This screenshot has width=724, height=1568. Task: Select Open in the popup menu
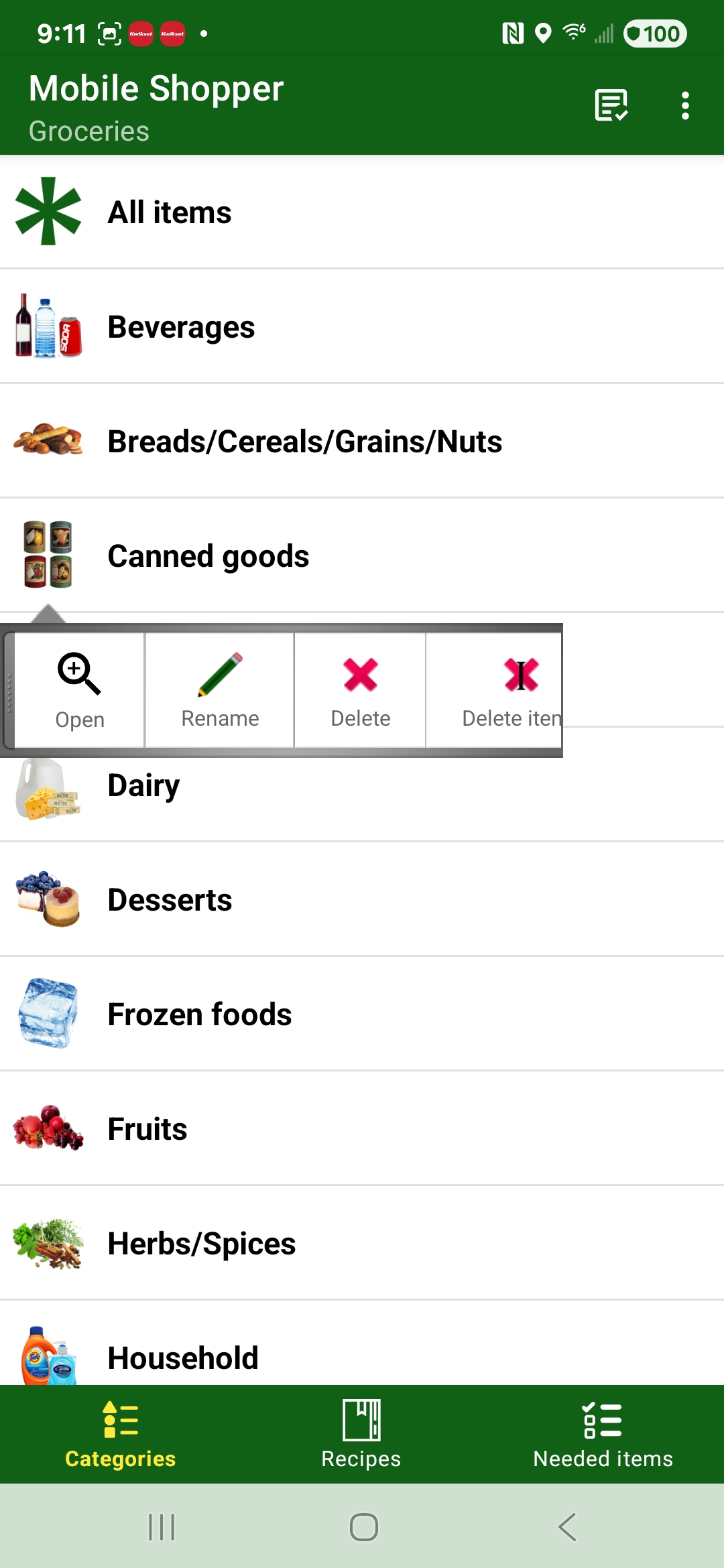click(x=80, y=690)
